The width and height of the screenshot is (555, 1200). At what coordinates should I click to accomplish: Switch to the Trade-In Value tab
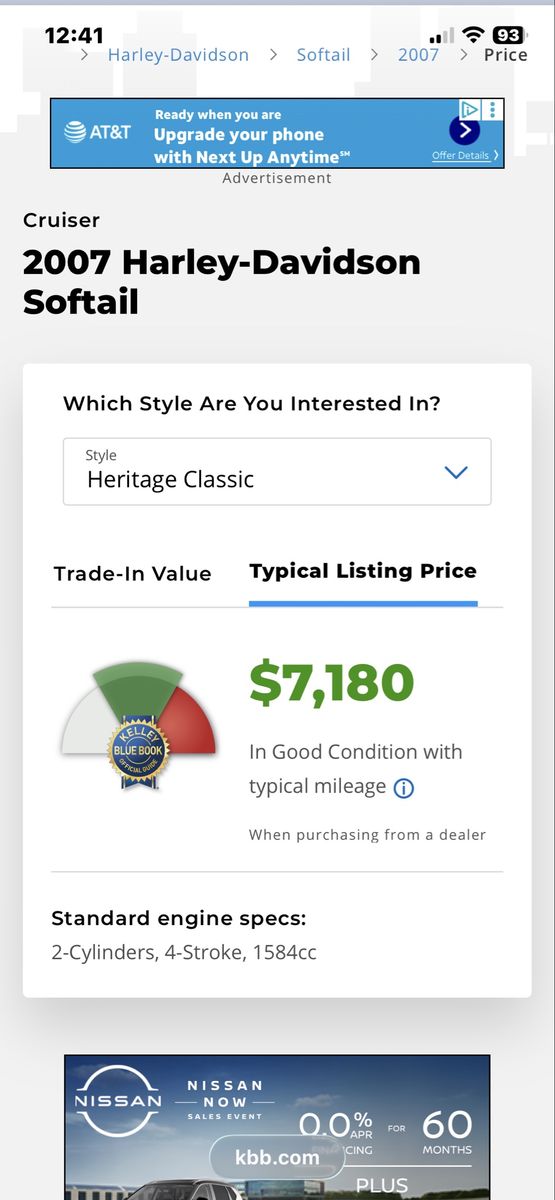point(132,574)
